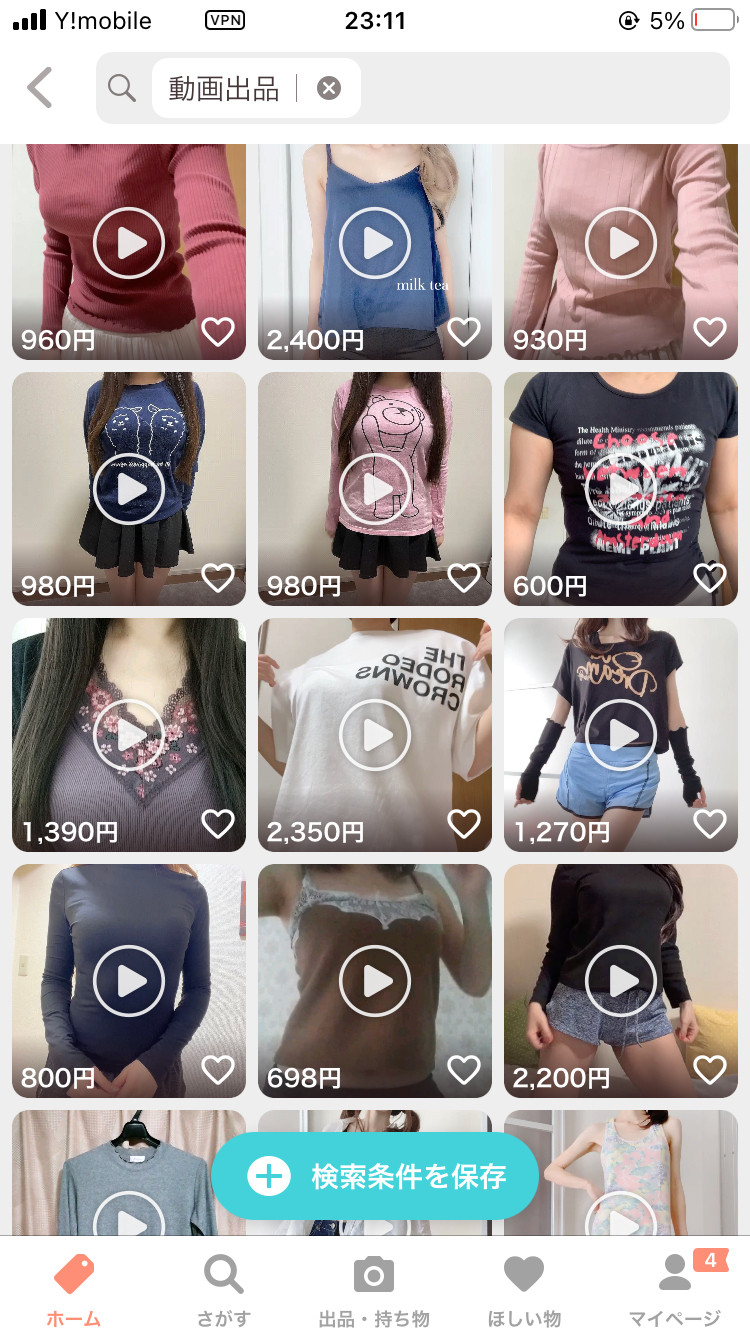This screenshot has width=750, height=1334.
Task: Heart the 2,200円 listing
Action: 710,1069
